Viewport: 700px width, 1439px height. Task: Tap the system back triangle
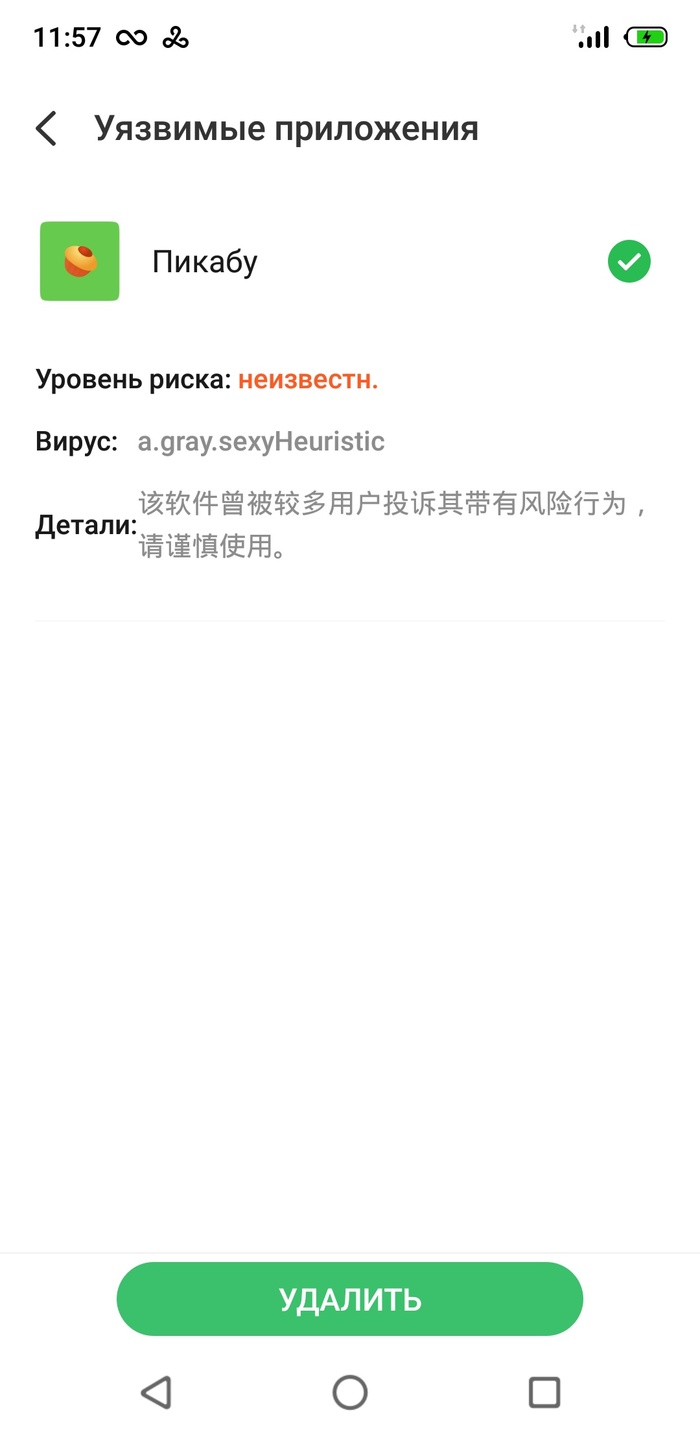click(x=156, y=1392)
